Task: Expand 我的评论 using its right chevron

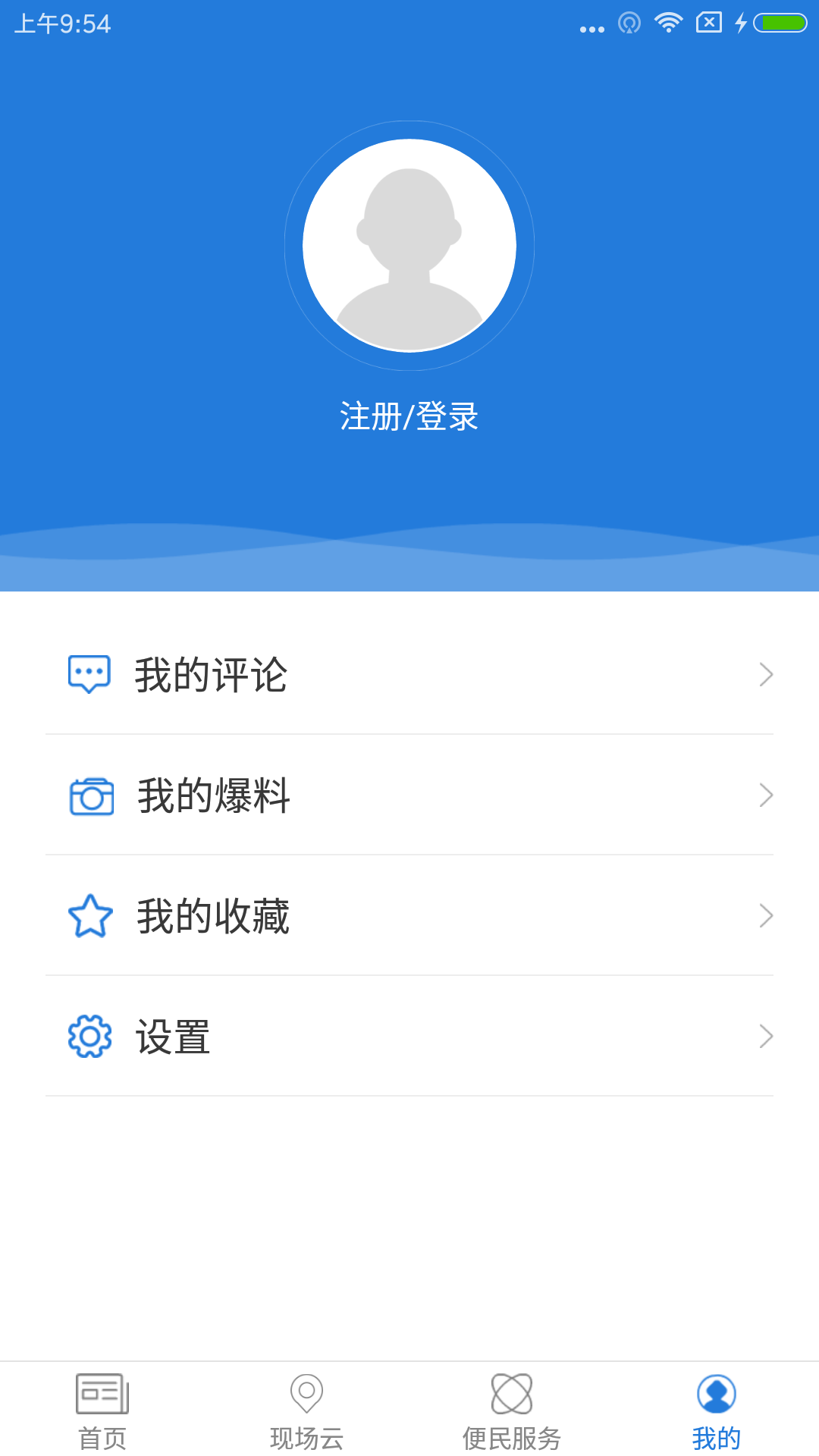Action: click(x=766, y=673)
